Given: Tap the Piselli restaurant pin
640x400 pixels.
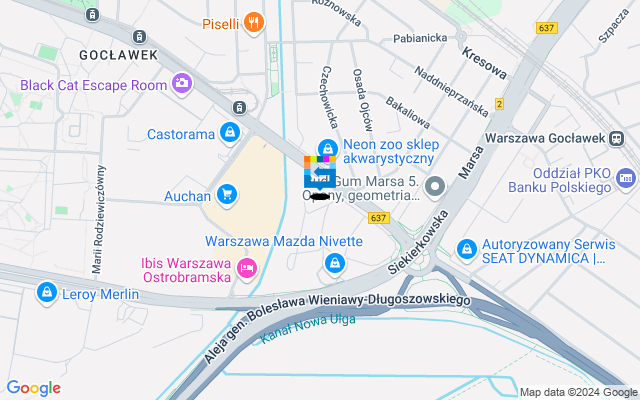Looking at the screenshot, I should [254, 22].
